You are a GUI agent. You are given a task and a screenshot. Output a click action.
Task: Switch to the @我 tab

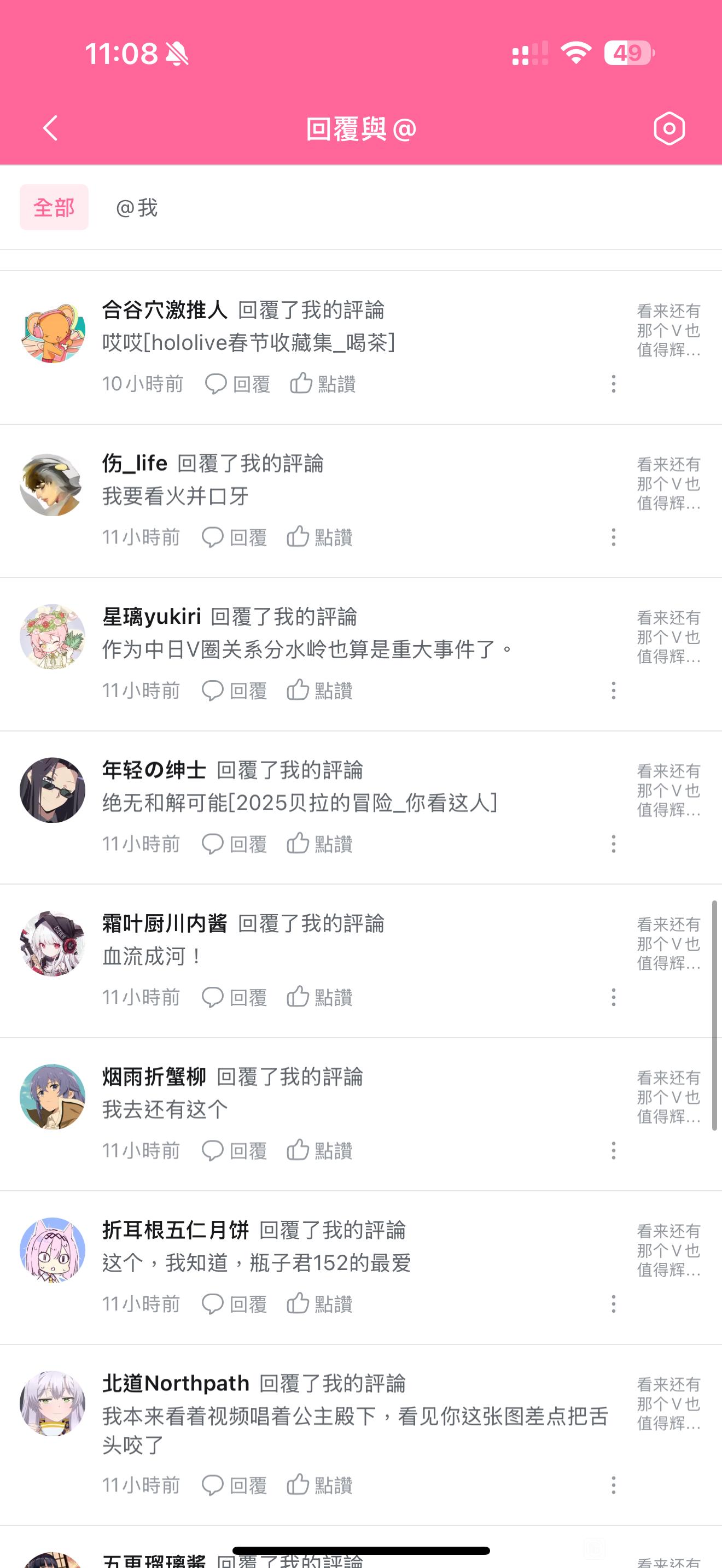click(137, 208)
